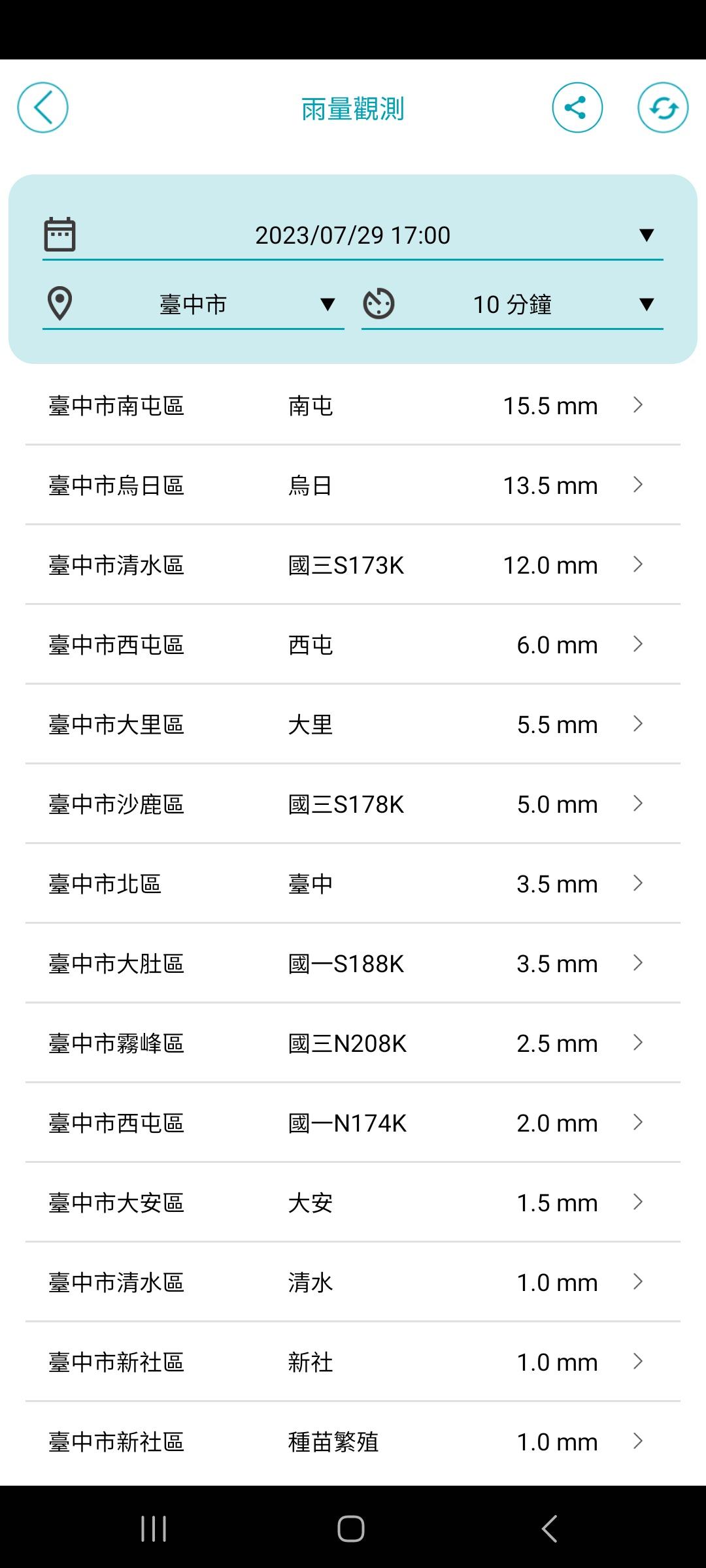
Task: Open the 種苗繁殖 station row
Action: coord(353,1442)
